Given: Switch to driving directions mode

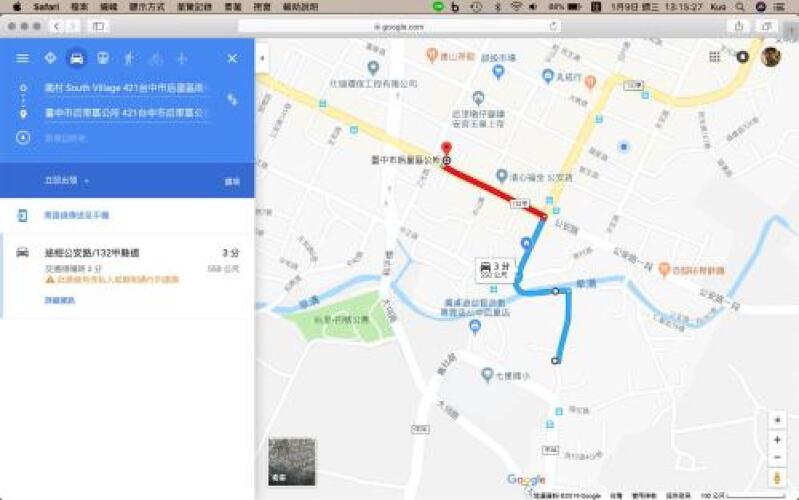Looking at the screenshot, I should 75,58.
